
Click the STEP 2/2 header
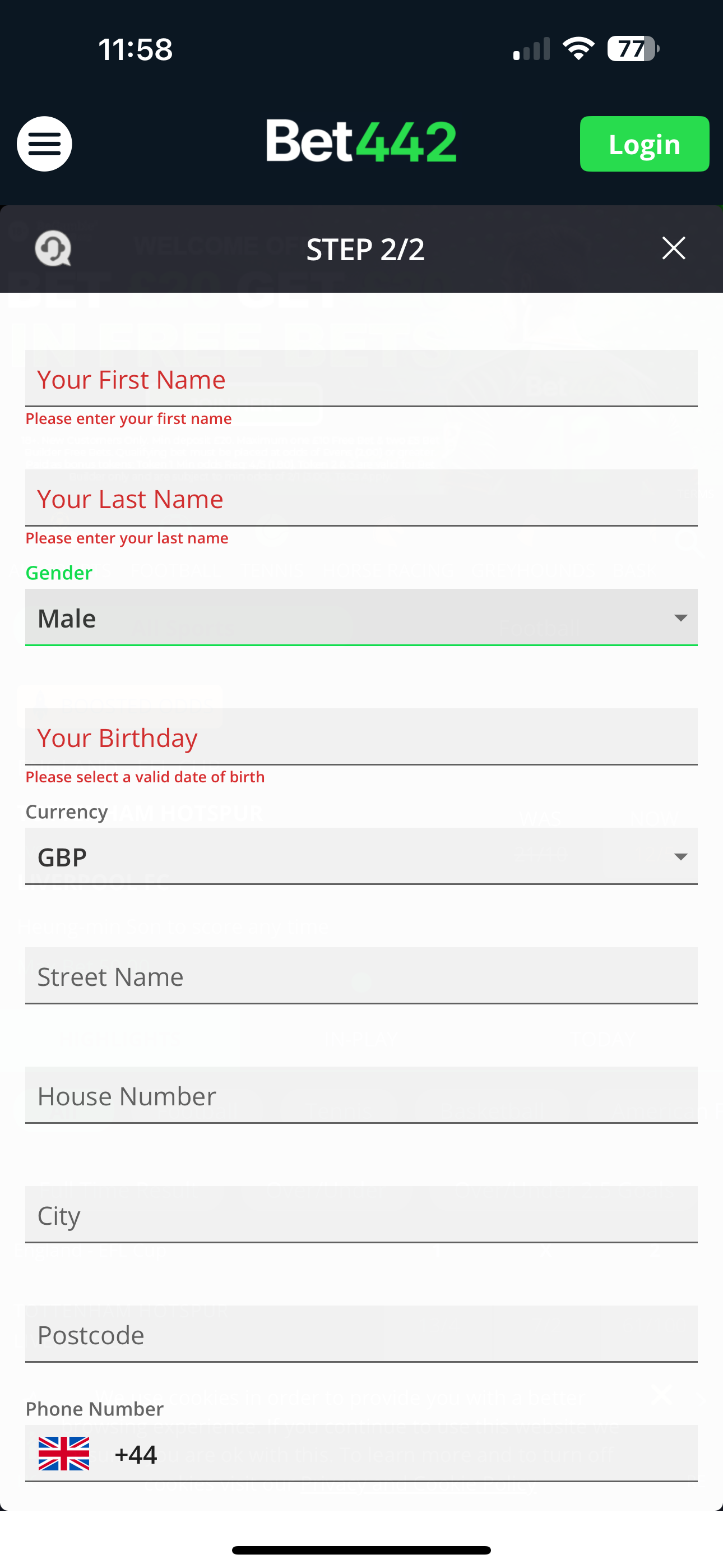(364, 248)
